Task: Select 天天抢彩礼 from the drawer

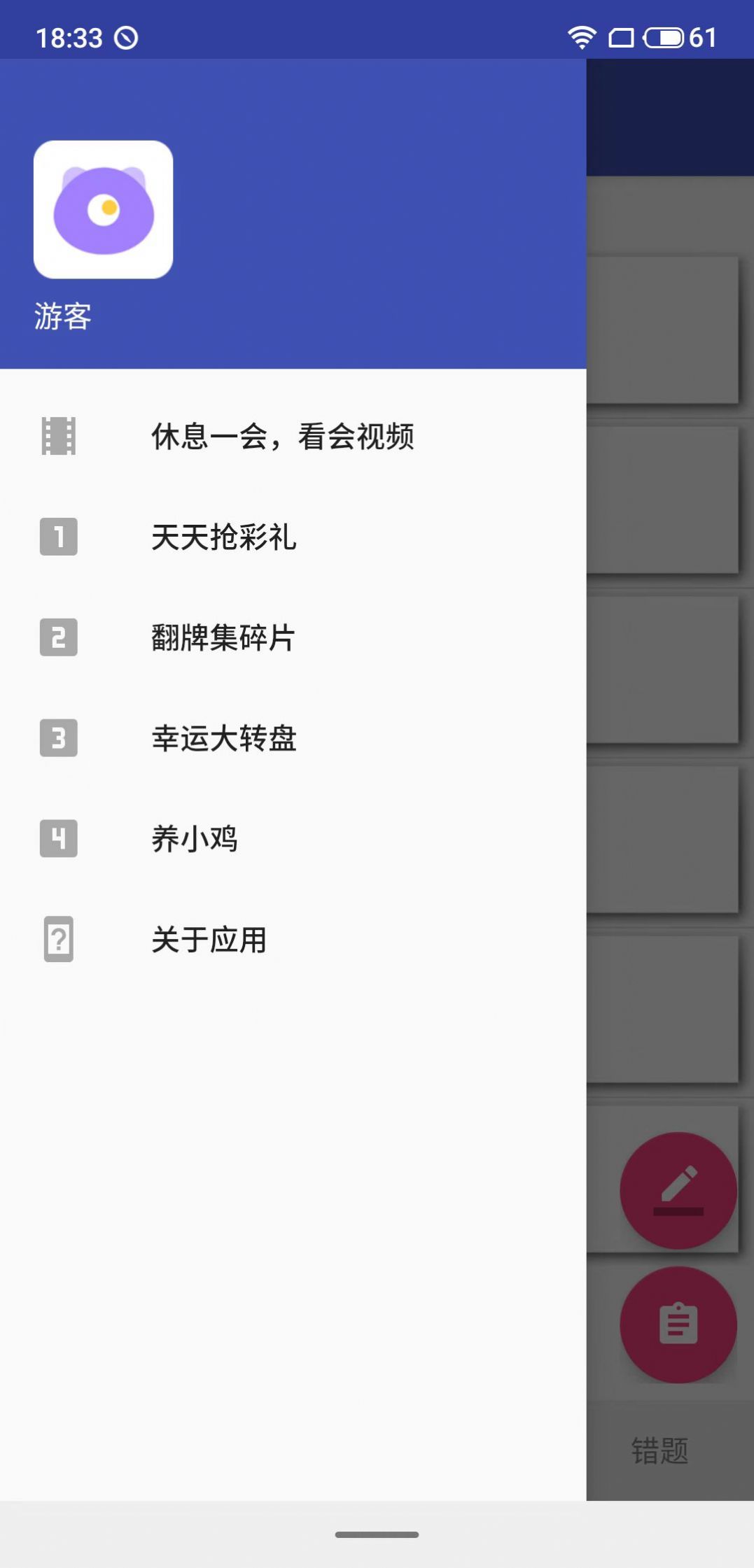Action: (223, 537)
